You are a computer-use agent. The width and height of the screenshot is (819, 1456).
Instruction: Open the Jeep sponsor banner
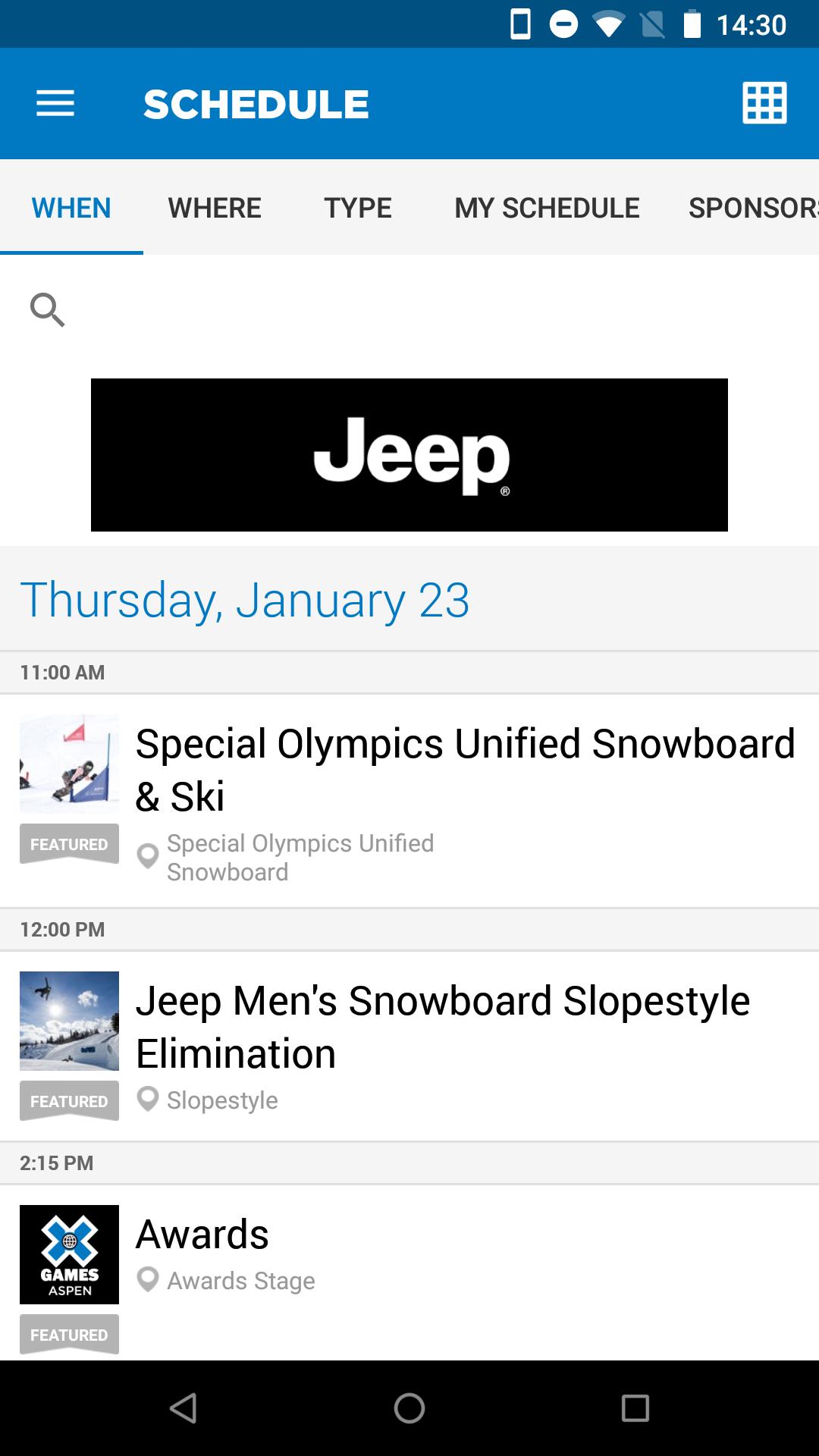(409, 454)
